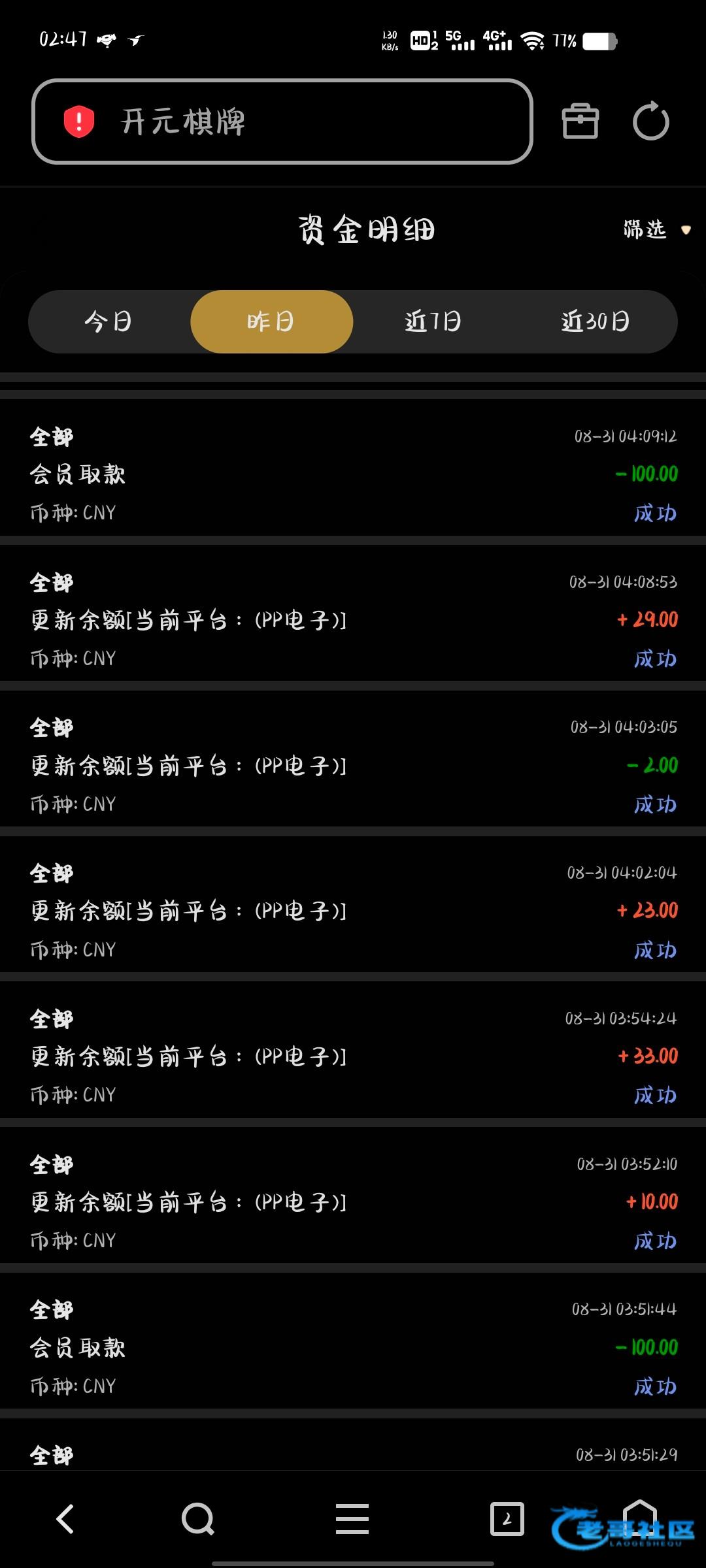
Task: Switch to the 近30日 tab
Action: tap(595, 321)
